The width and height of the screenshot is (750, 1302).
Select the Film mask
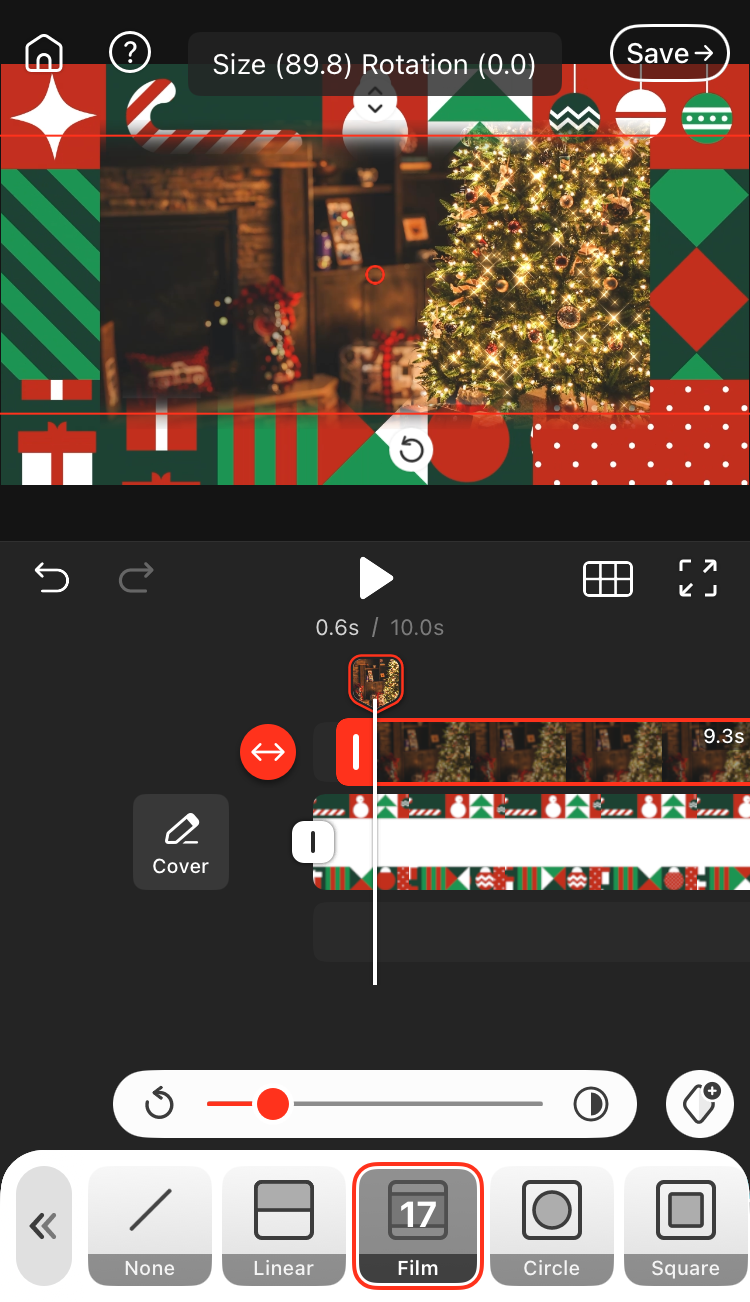[418, 1225]
